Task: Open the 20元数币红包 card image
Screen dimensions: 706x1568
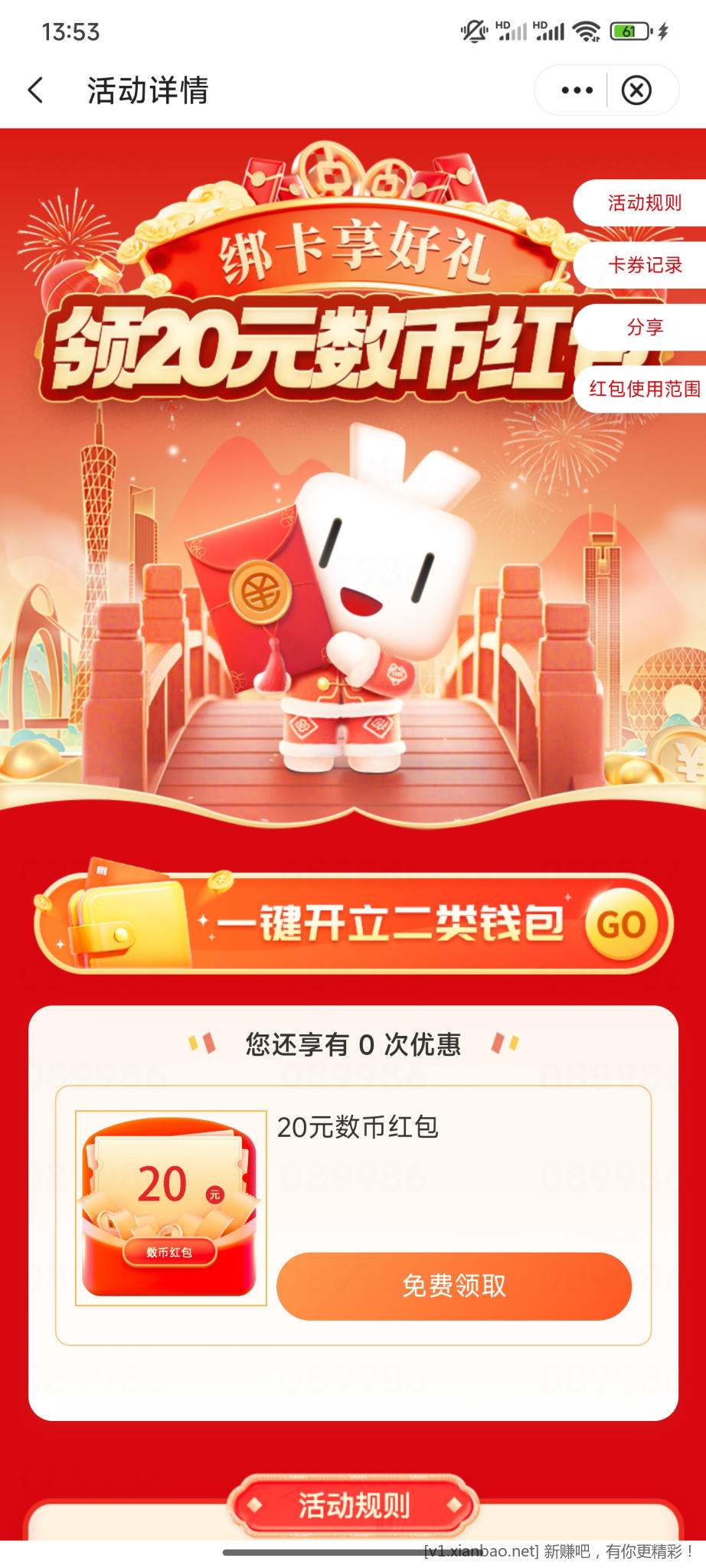Action: (x=171, y=1207)
